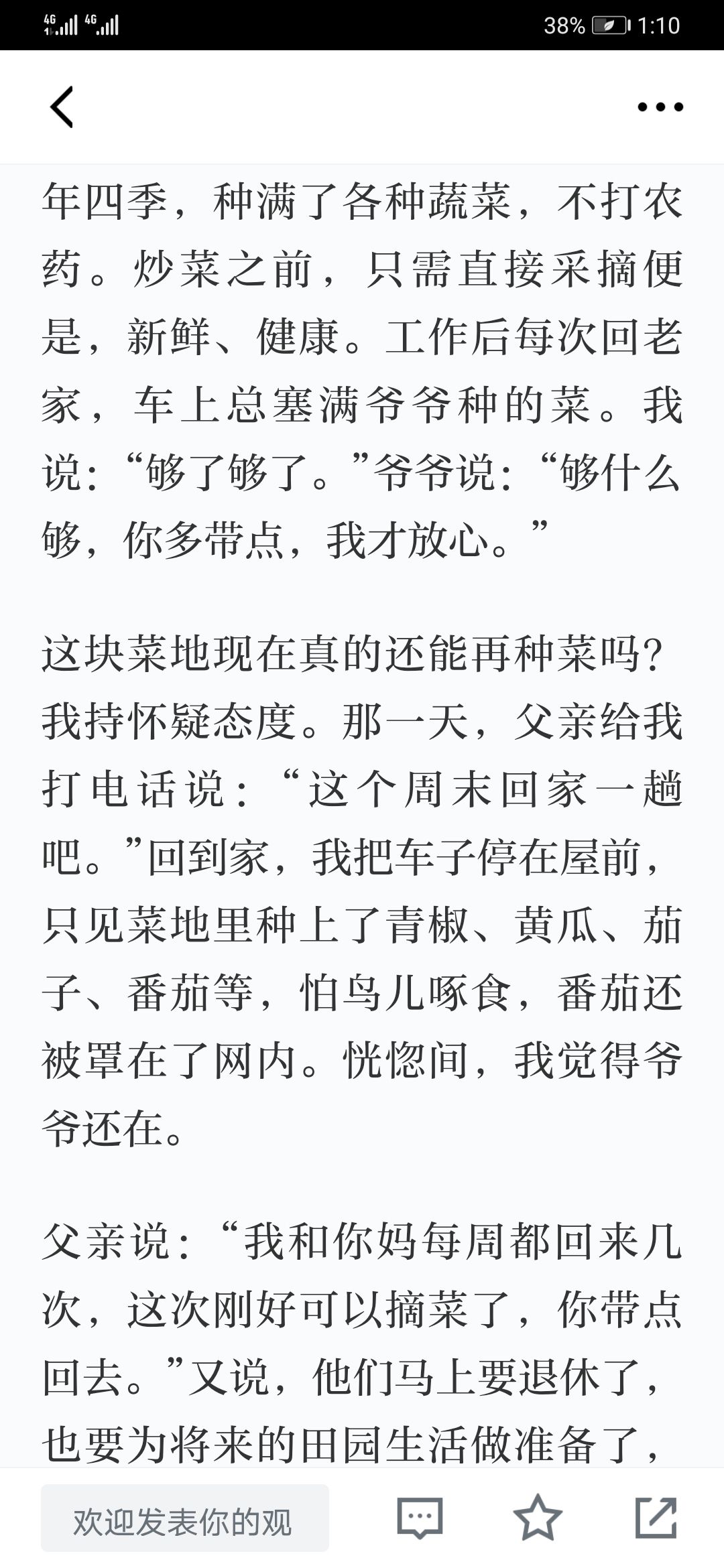This screenshot has height=1568, width=724.
Task: Go back using the top-left arrow
Action: (62, 107)
